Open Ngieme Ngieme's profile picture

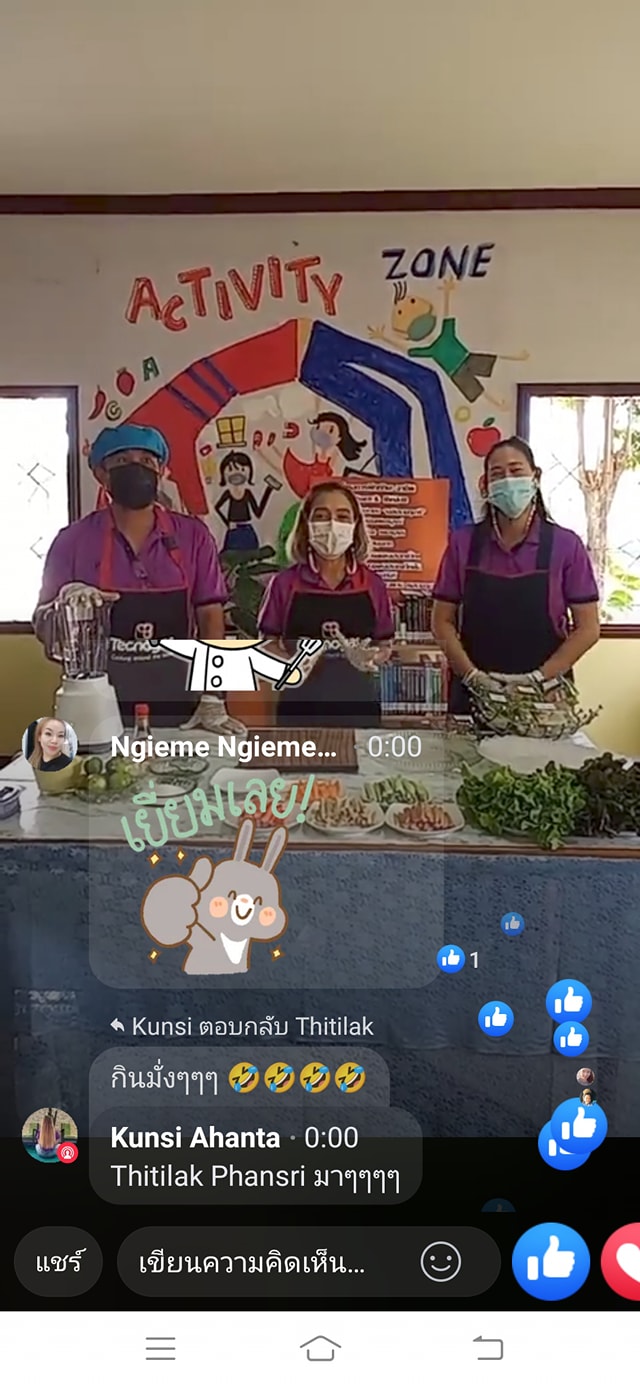click(x=50, y=745)
